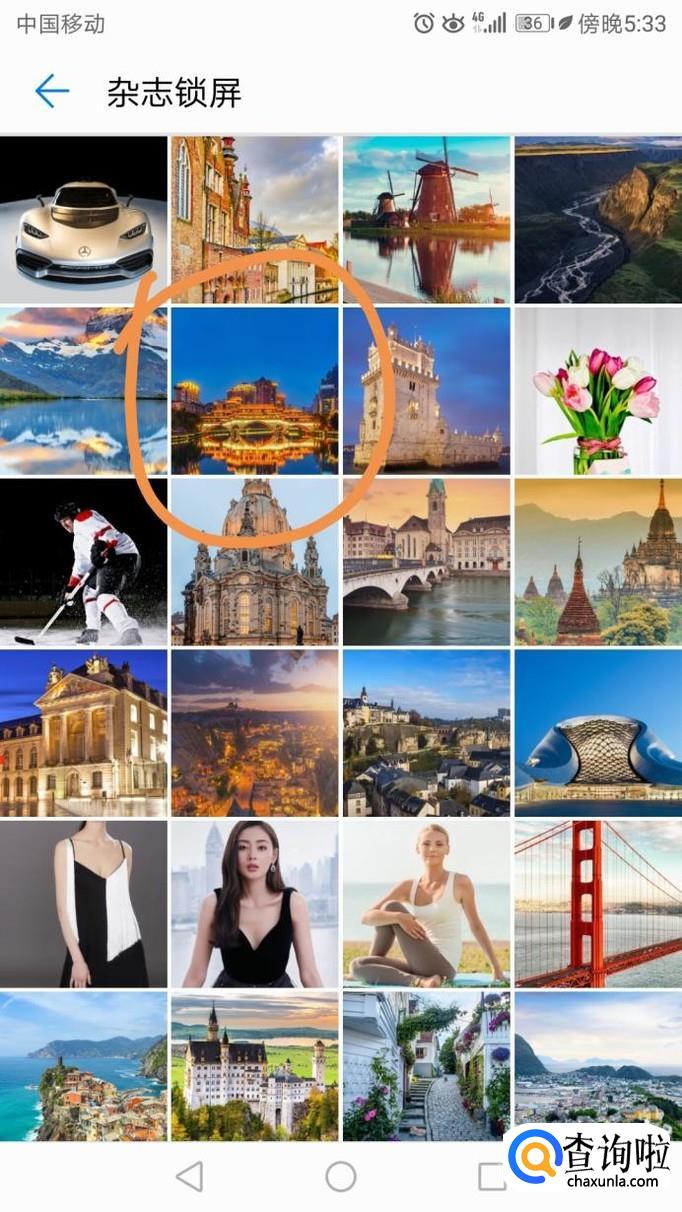Open the canyon river landscape wallpaper
682x1212 pixels.
(598, 220)
